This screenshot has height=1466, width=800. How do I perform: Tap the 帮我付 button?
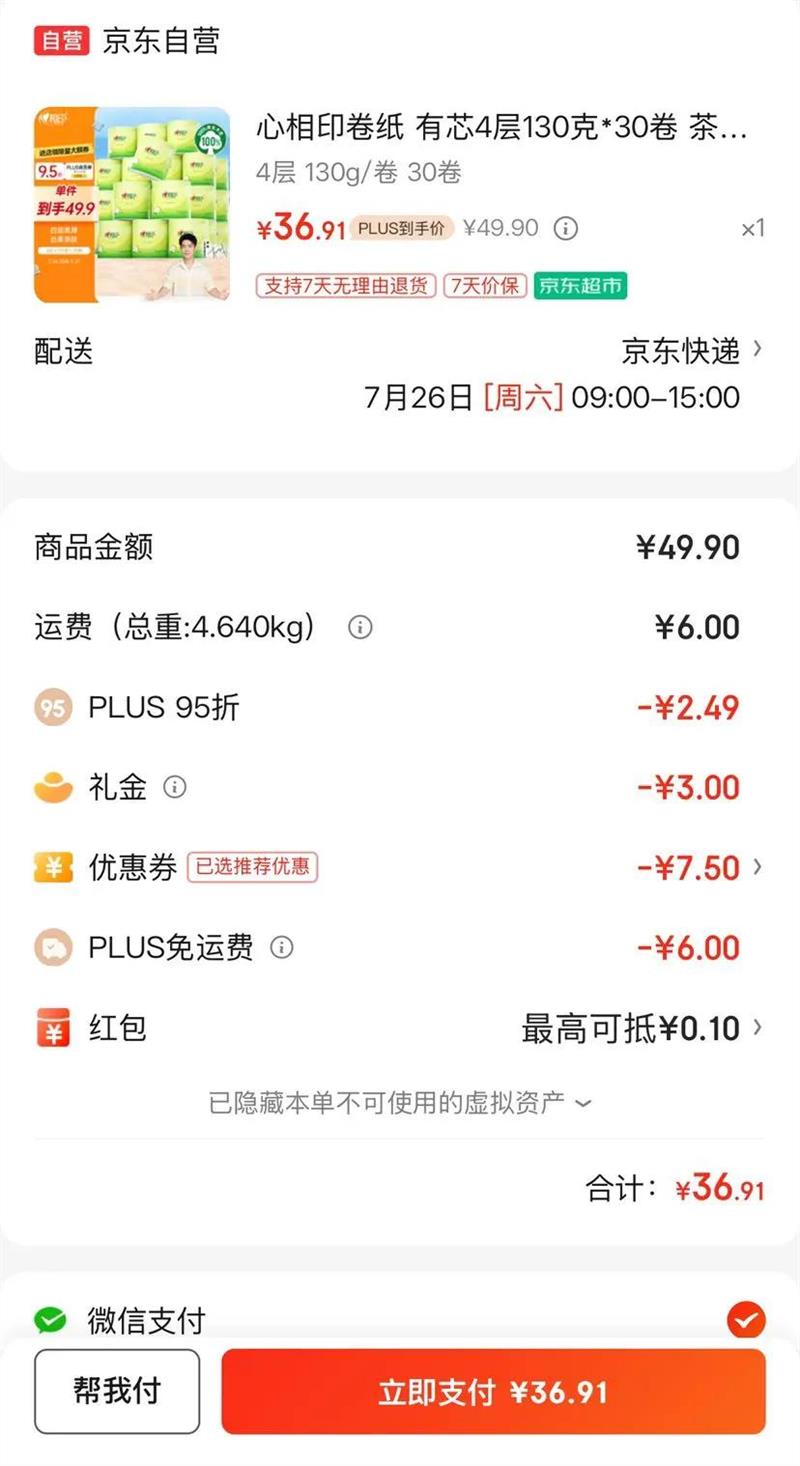117,1391
